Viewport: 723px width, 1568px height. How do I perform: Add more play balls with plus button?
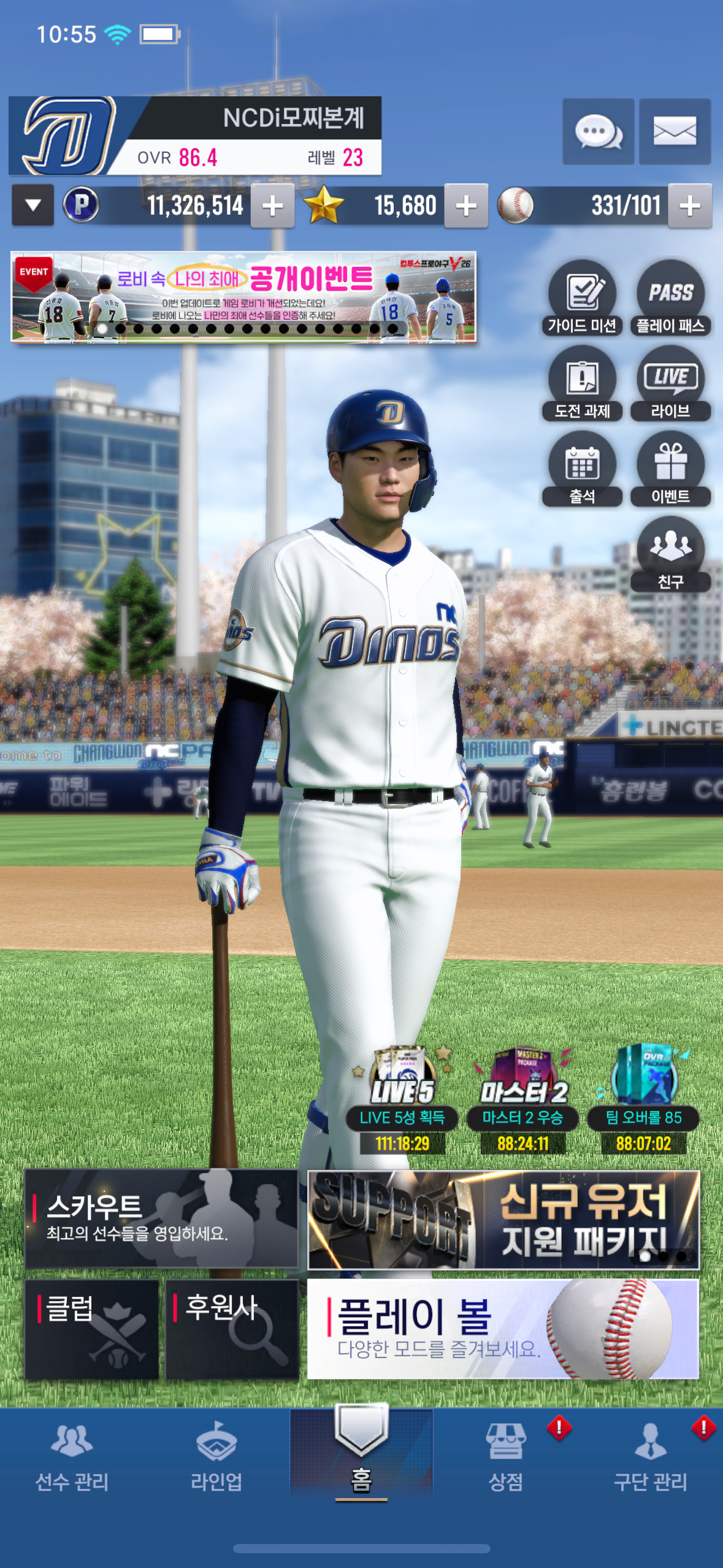pyautogui.click(x=690, y=206)
